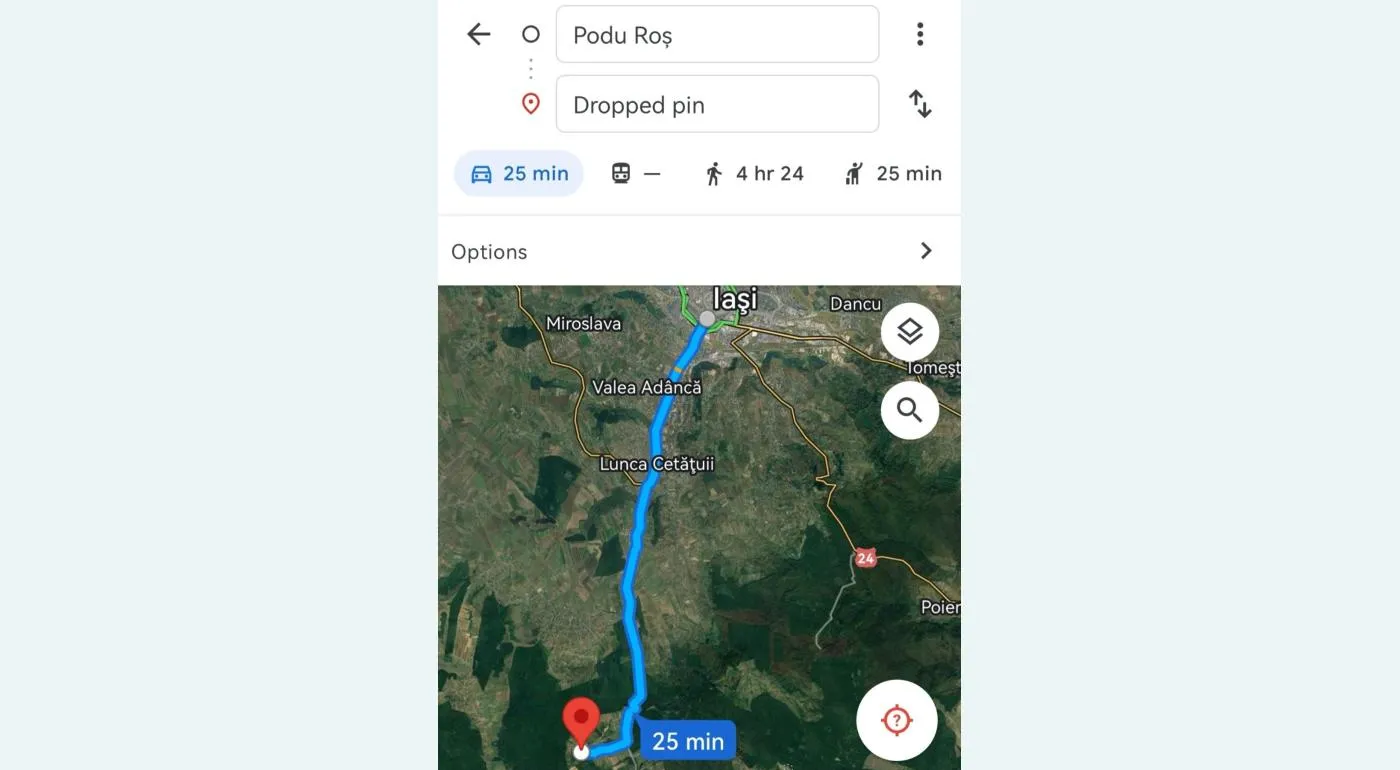Edit the Podu Roș starting point
This screenshot has height=770, width=1400.
[717, 35]
